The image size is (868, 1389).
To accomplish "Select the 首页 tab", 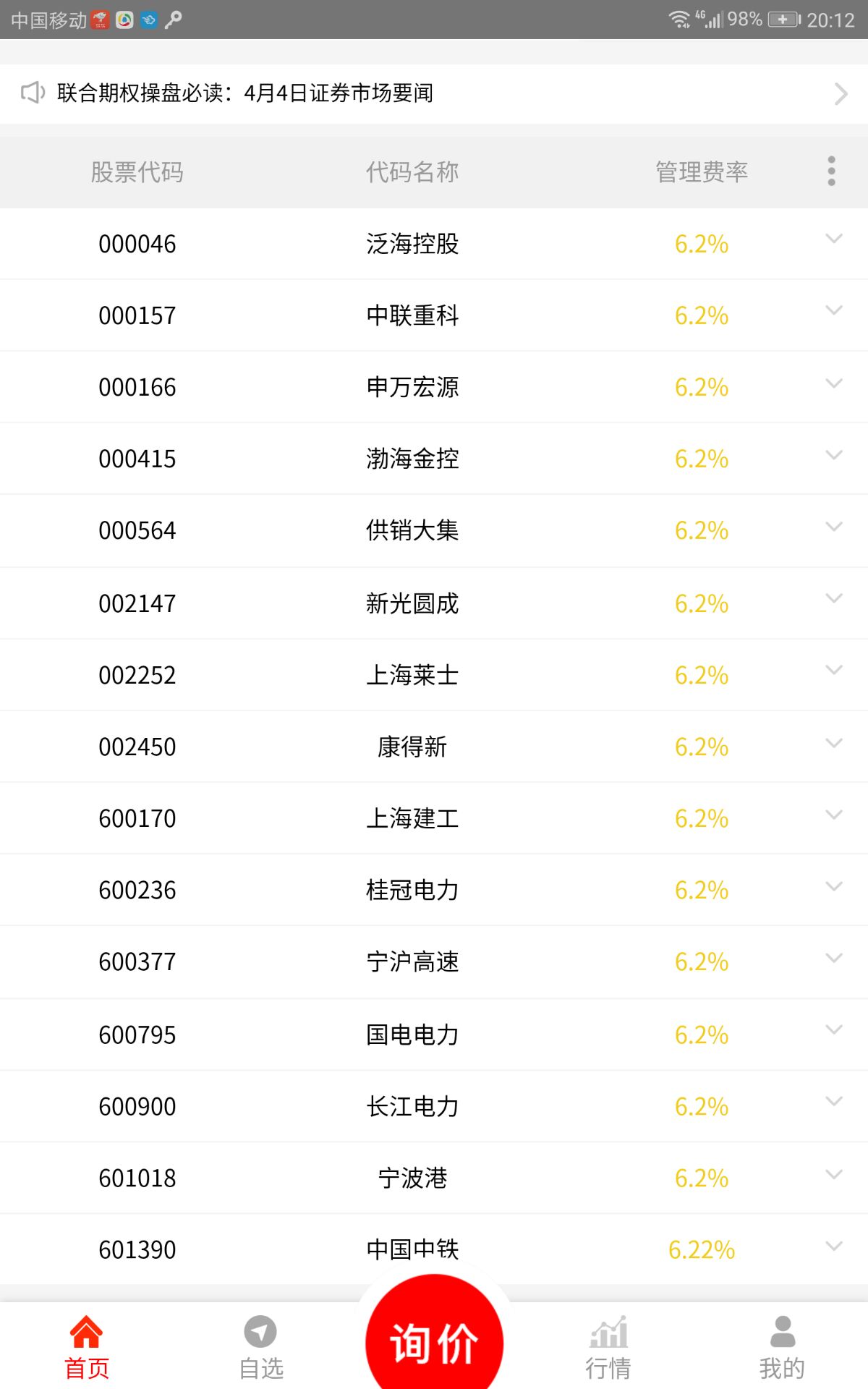I will (x=87, y=1348).
